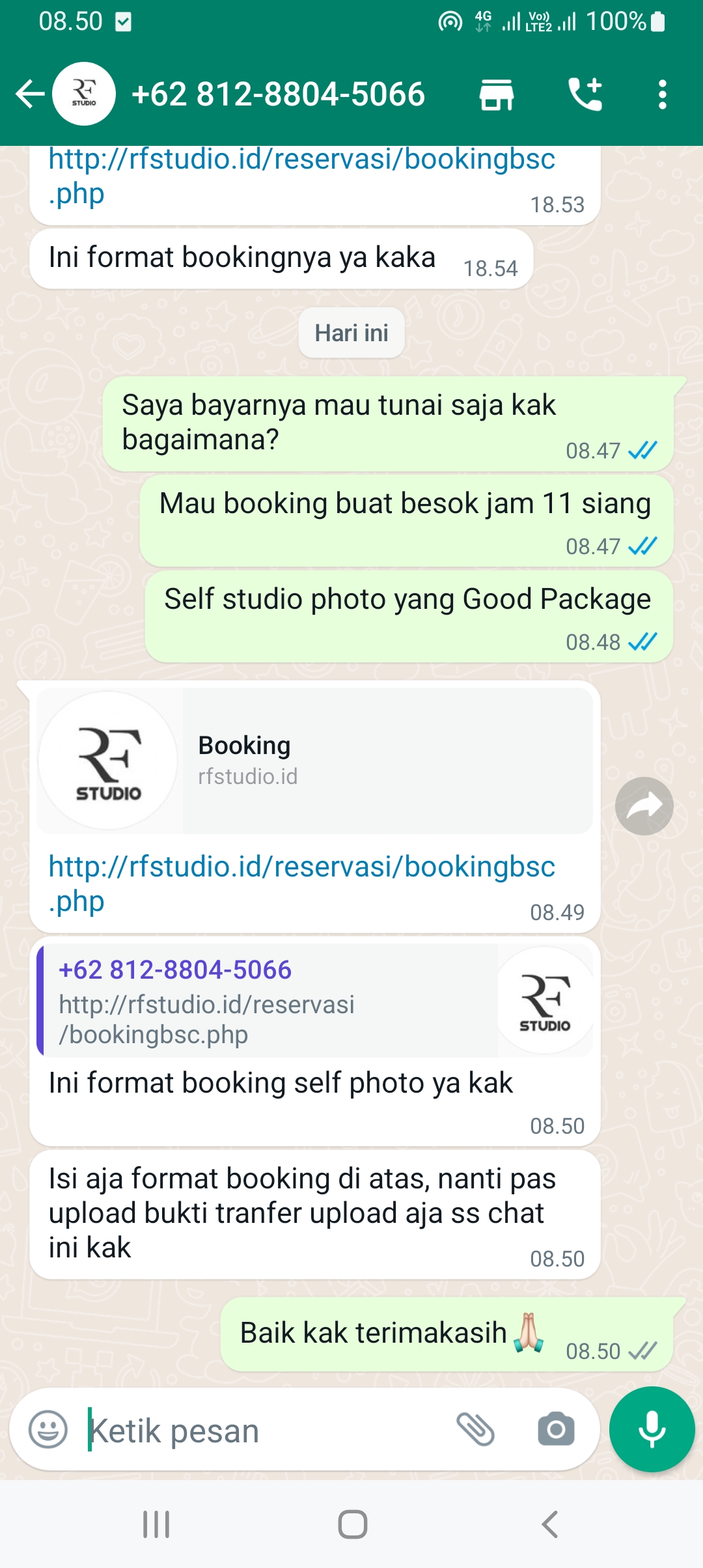The image size is (703, 1568).
Task: Open the three-dot overflow menu
Action: pyautogui.click(x=662, y=94)
